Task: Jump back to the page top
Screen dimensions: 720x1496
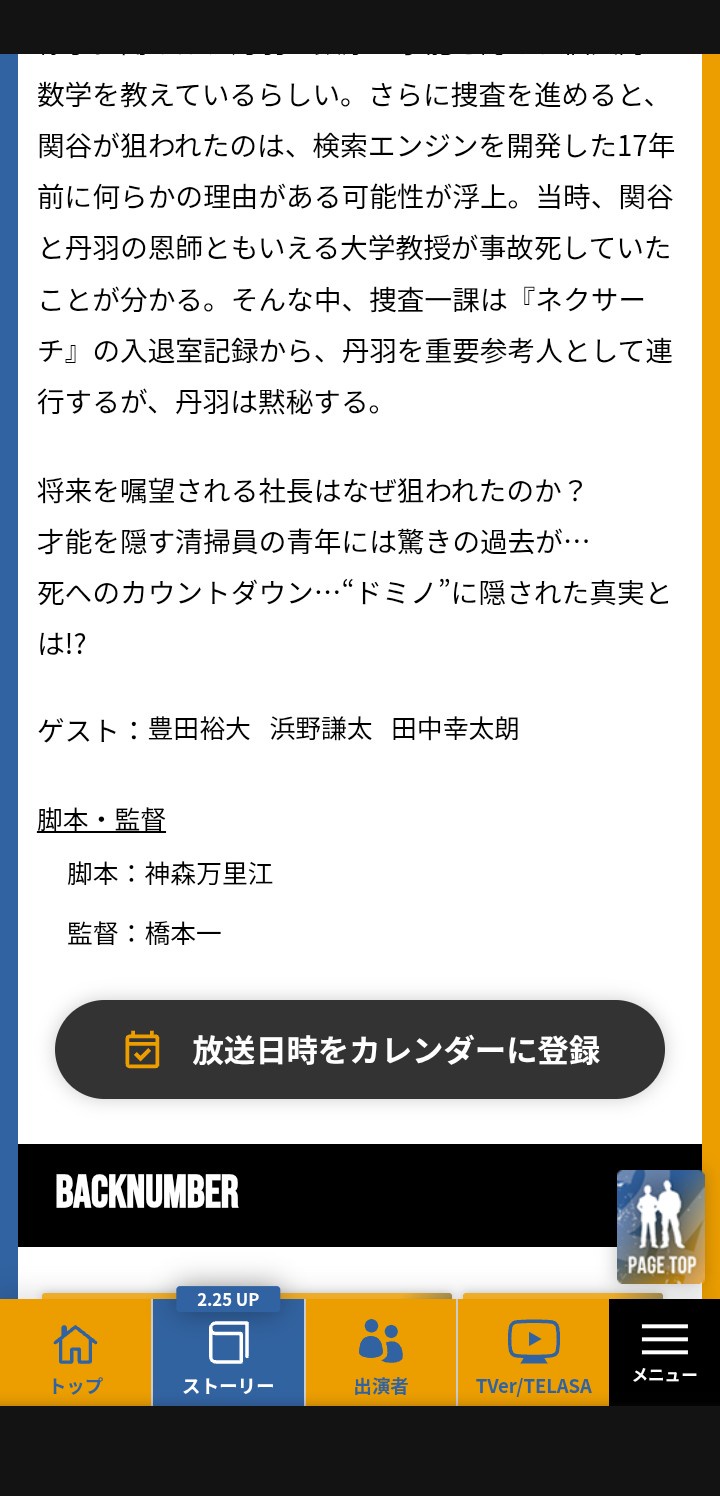Action: [660, 1226]
